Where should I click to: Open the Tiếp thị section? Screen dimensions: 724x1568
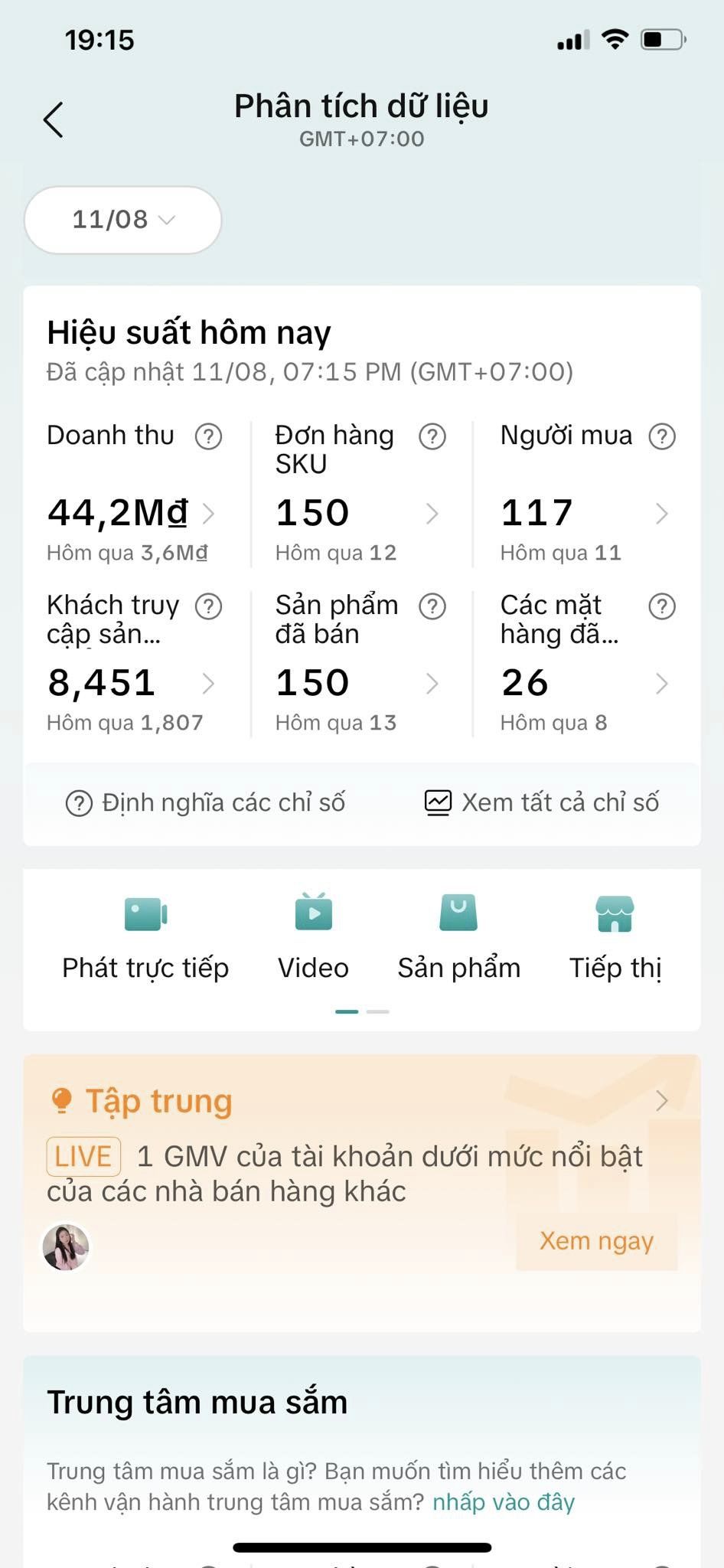[x=615, y=939]
